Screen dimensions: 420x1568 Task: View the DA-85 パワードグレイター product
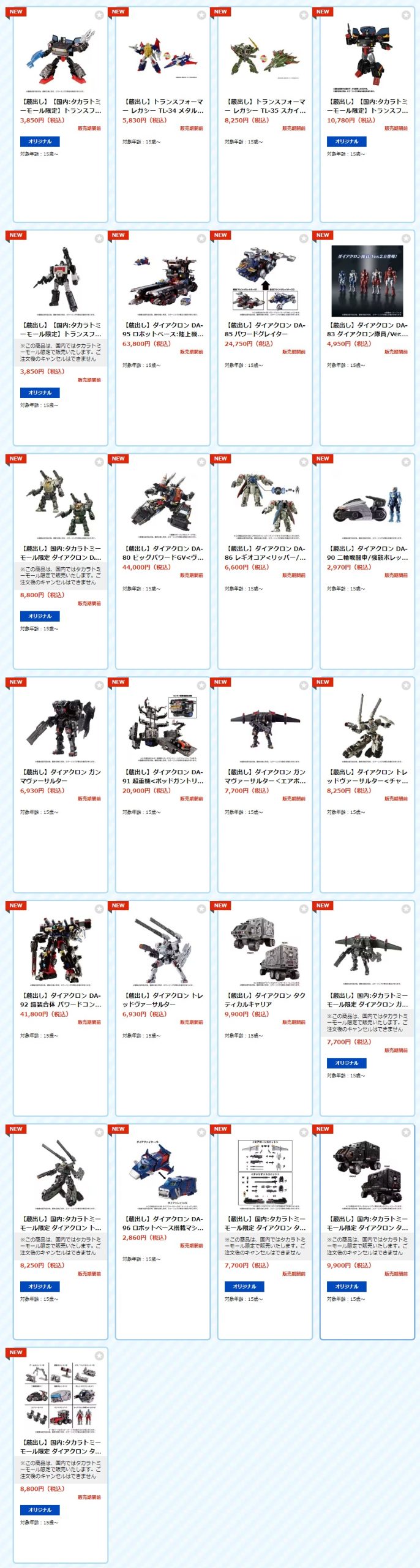(264, 329)
